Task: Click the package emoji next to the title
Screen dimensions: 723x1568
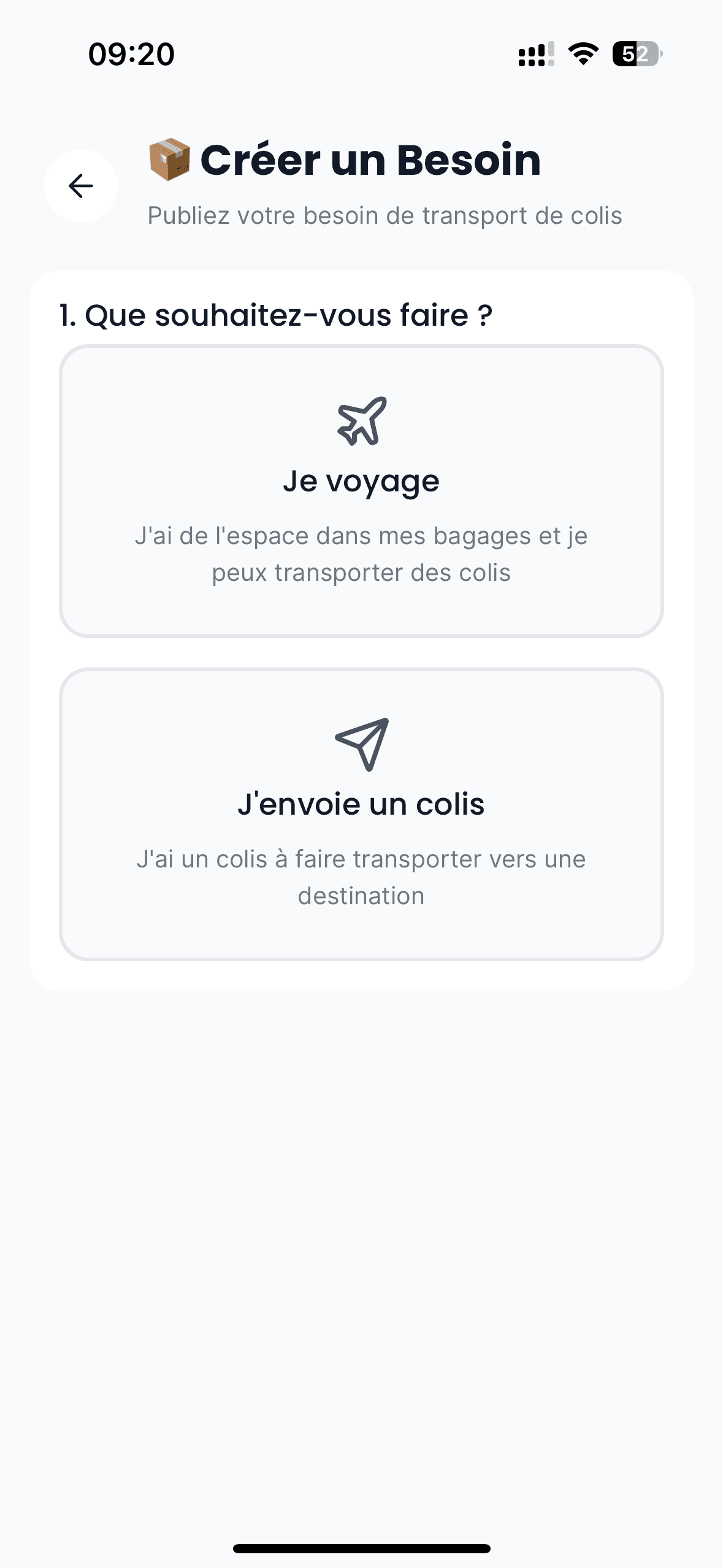Action: pyautogui.click(x=169, y=159)
